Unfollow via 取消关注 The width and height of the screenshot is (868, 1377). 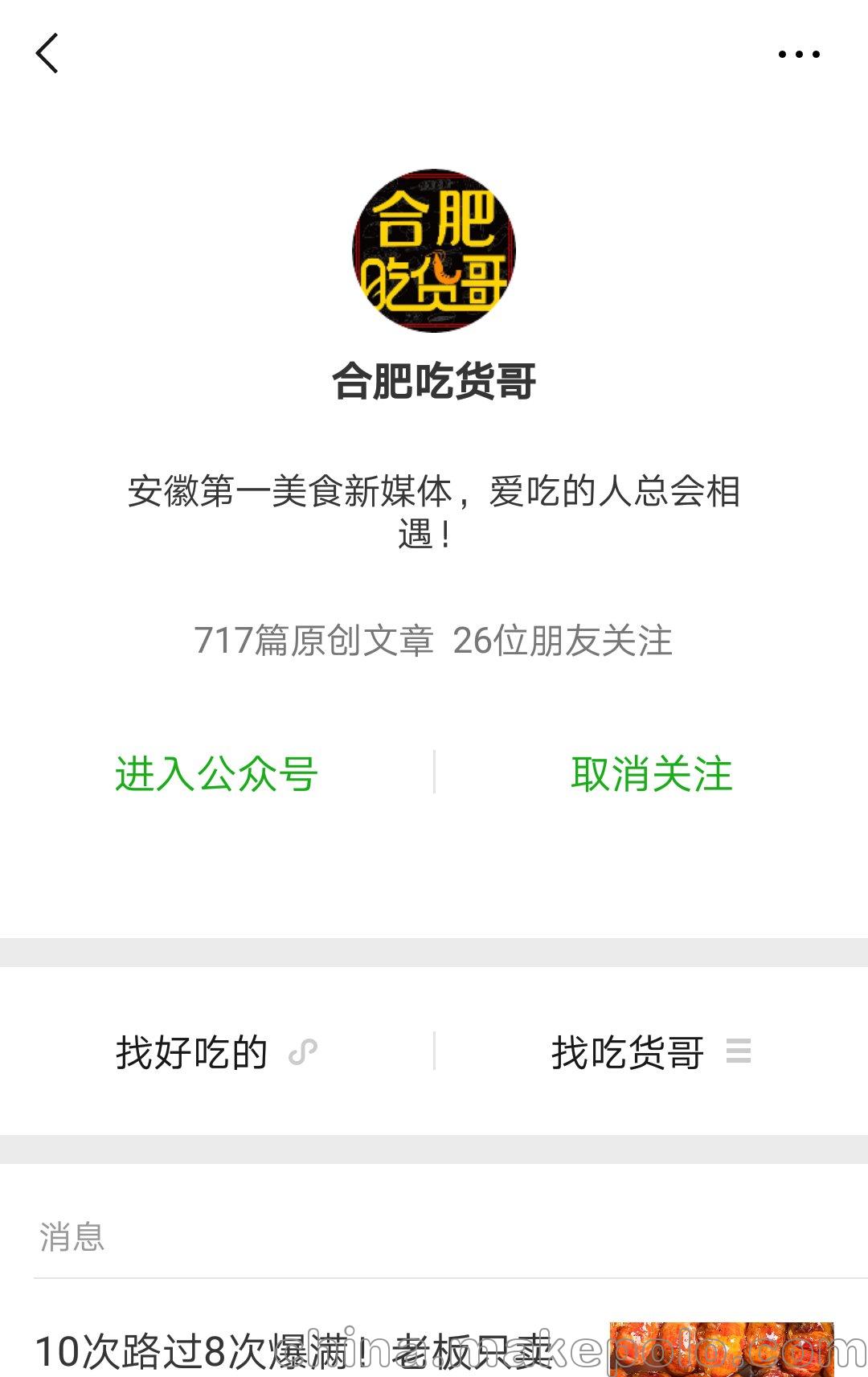(651, 774)
